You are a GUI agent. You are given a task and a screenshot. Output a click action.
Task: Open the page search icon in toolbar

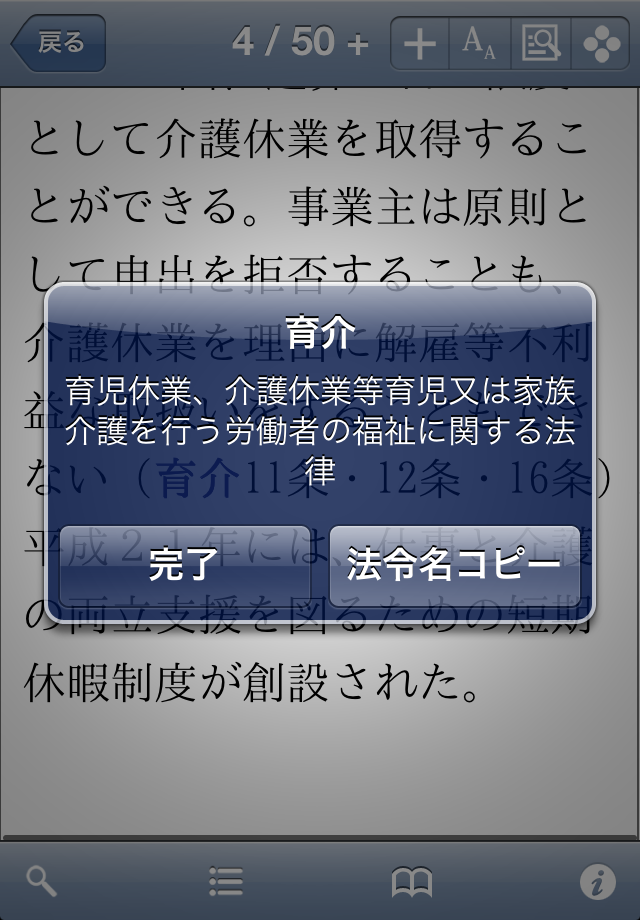tap(541, 43)
